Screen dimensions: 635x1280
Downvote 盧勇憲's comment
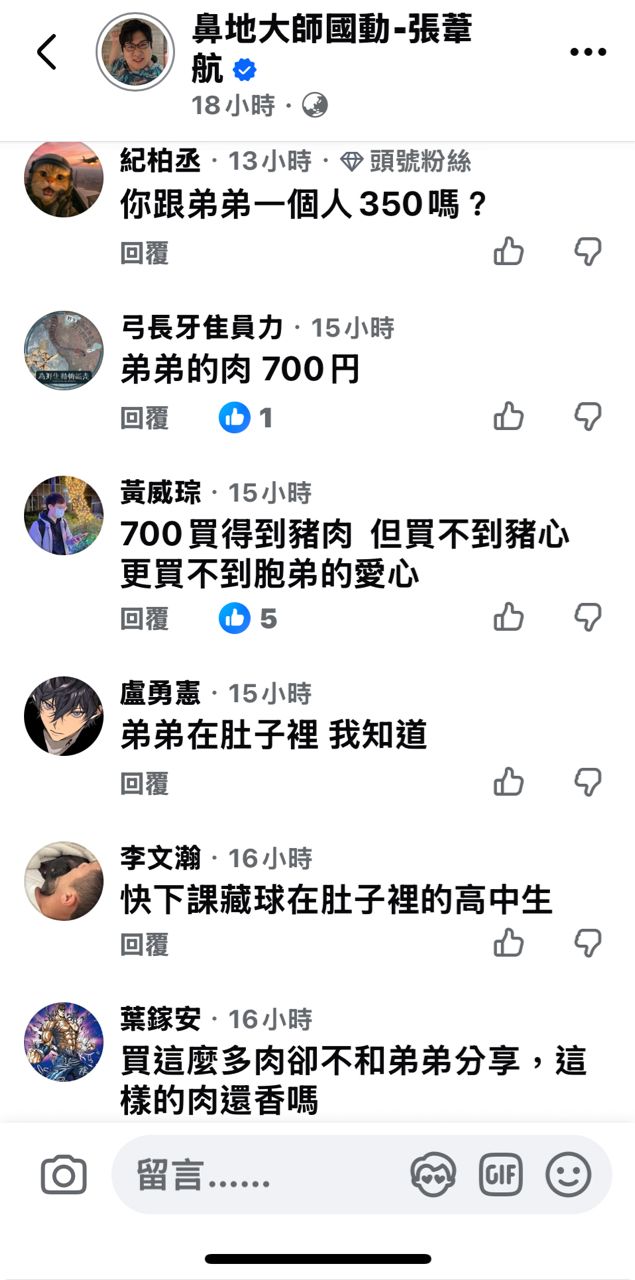tap(588, 782)
